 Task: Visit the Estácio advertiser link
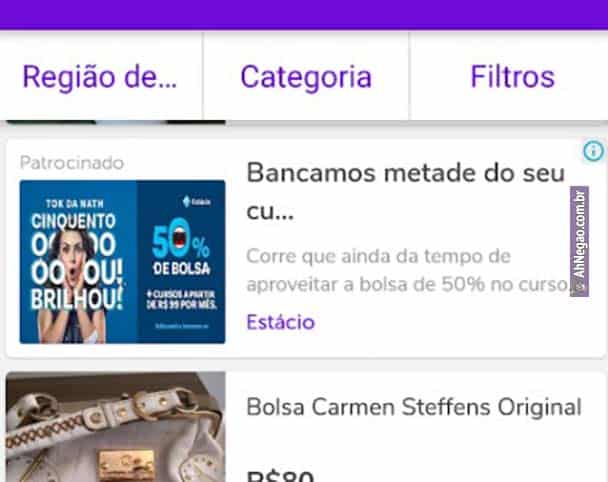(x=280, y=322)
